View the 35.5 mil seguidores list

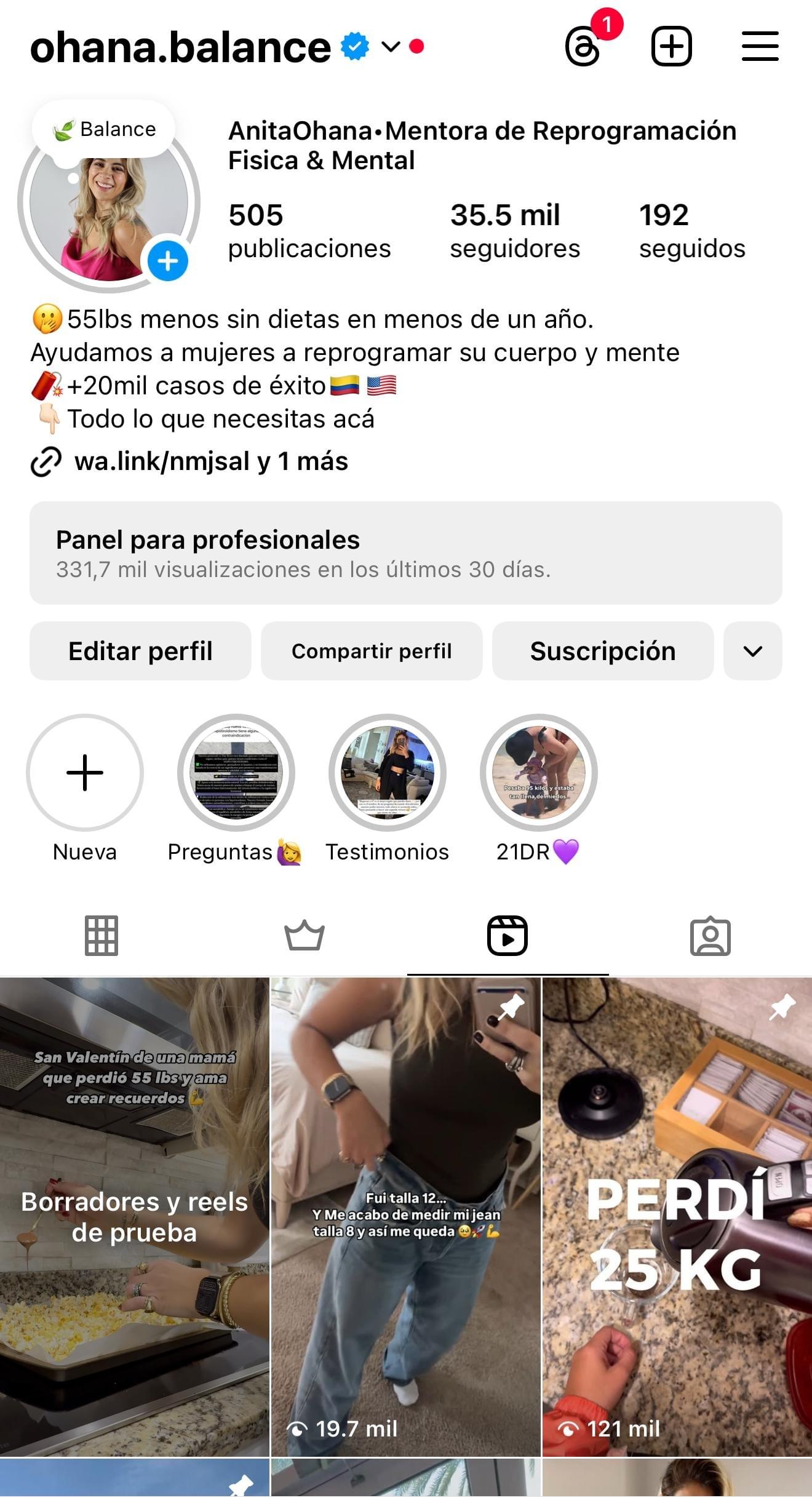click(x=514, y=231)
